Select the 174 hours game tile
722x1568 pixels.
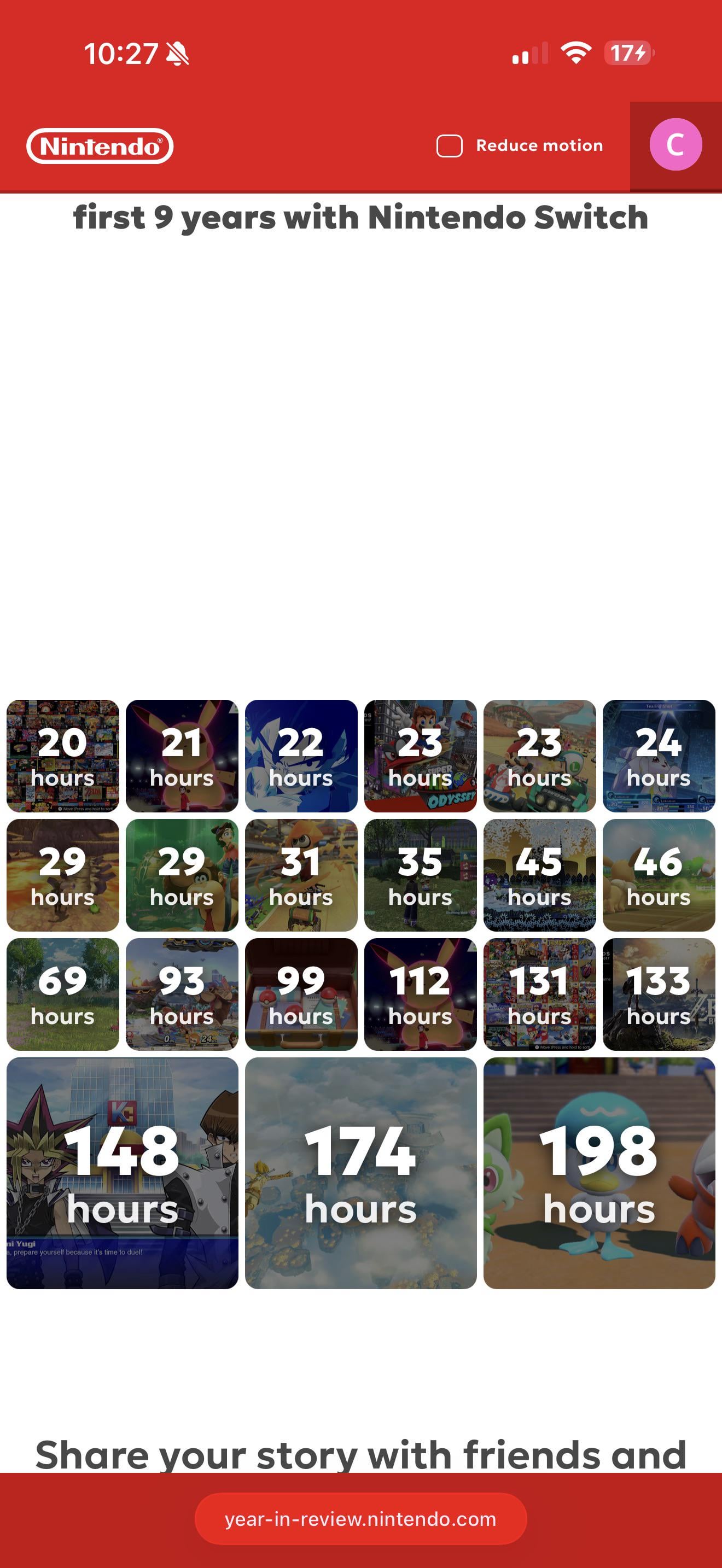coord(360,1173)
